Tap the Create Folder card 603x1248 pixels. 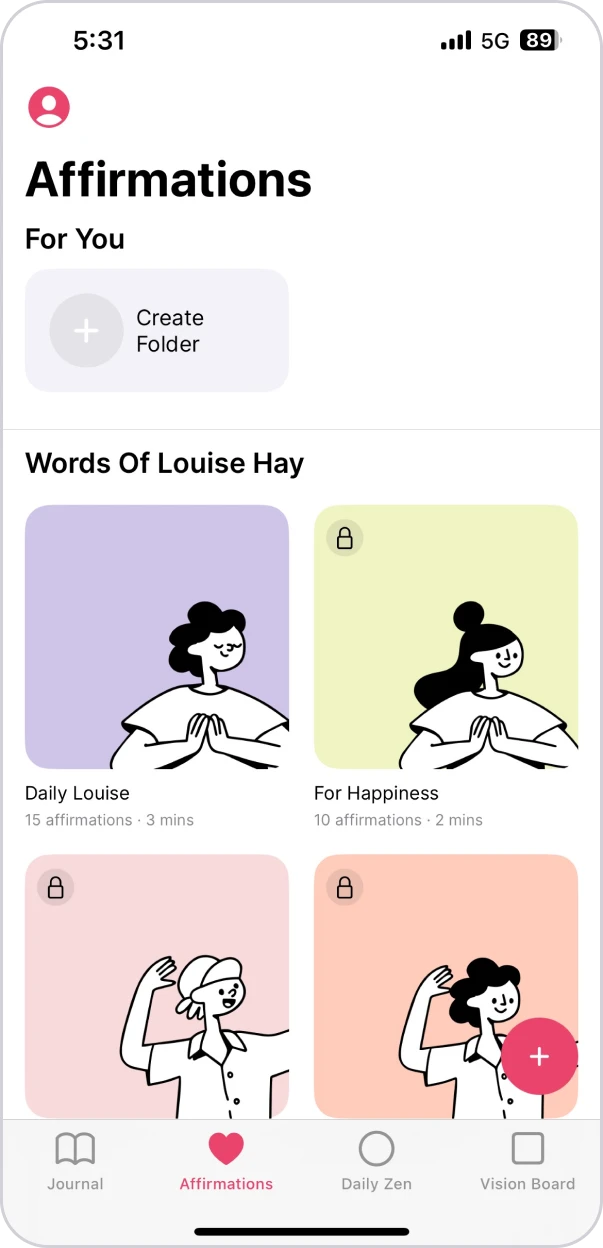pyautogui.click(x=156, y=330)
